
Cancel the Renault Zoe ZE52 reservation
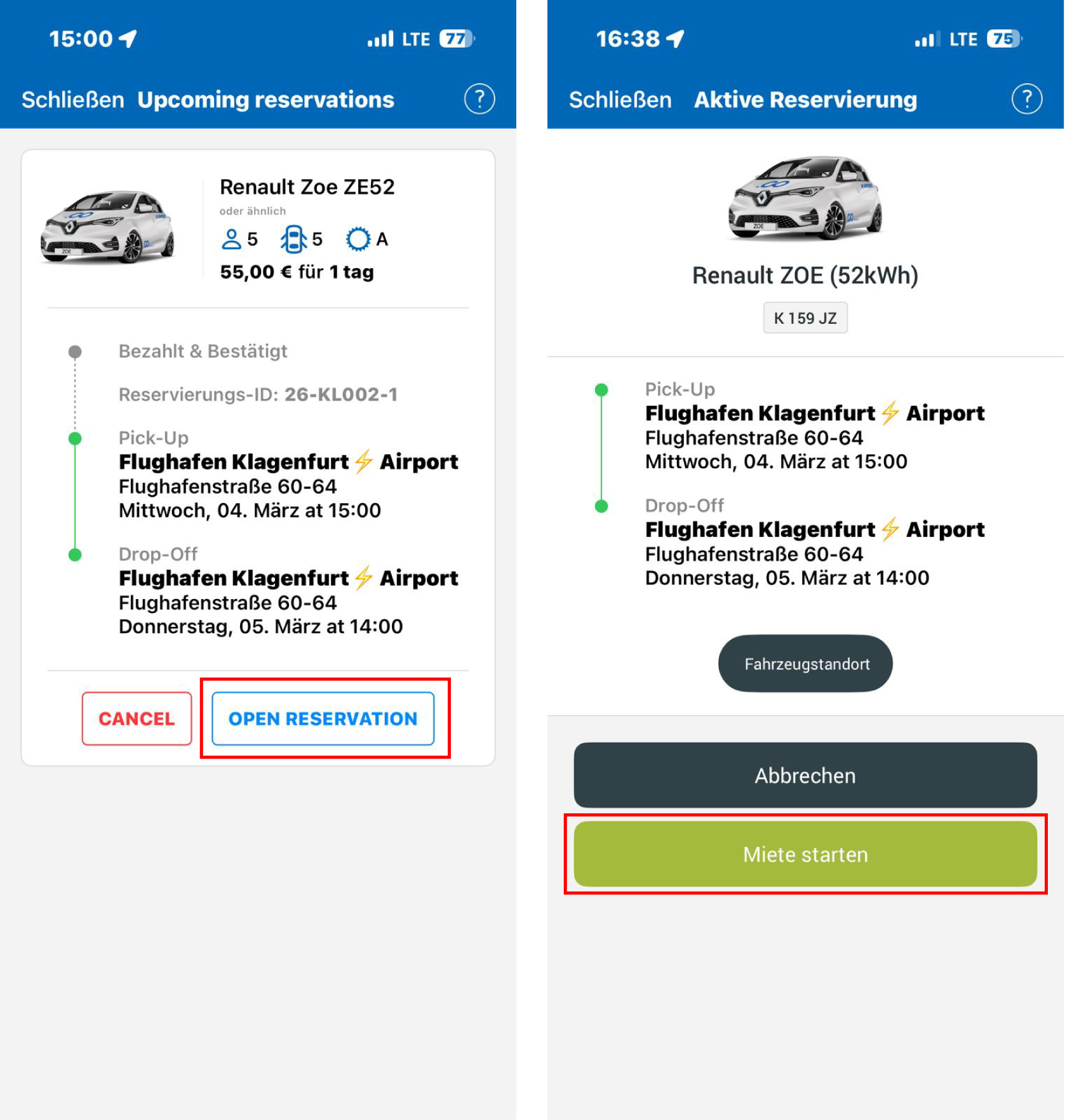click(136, 719)
